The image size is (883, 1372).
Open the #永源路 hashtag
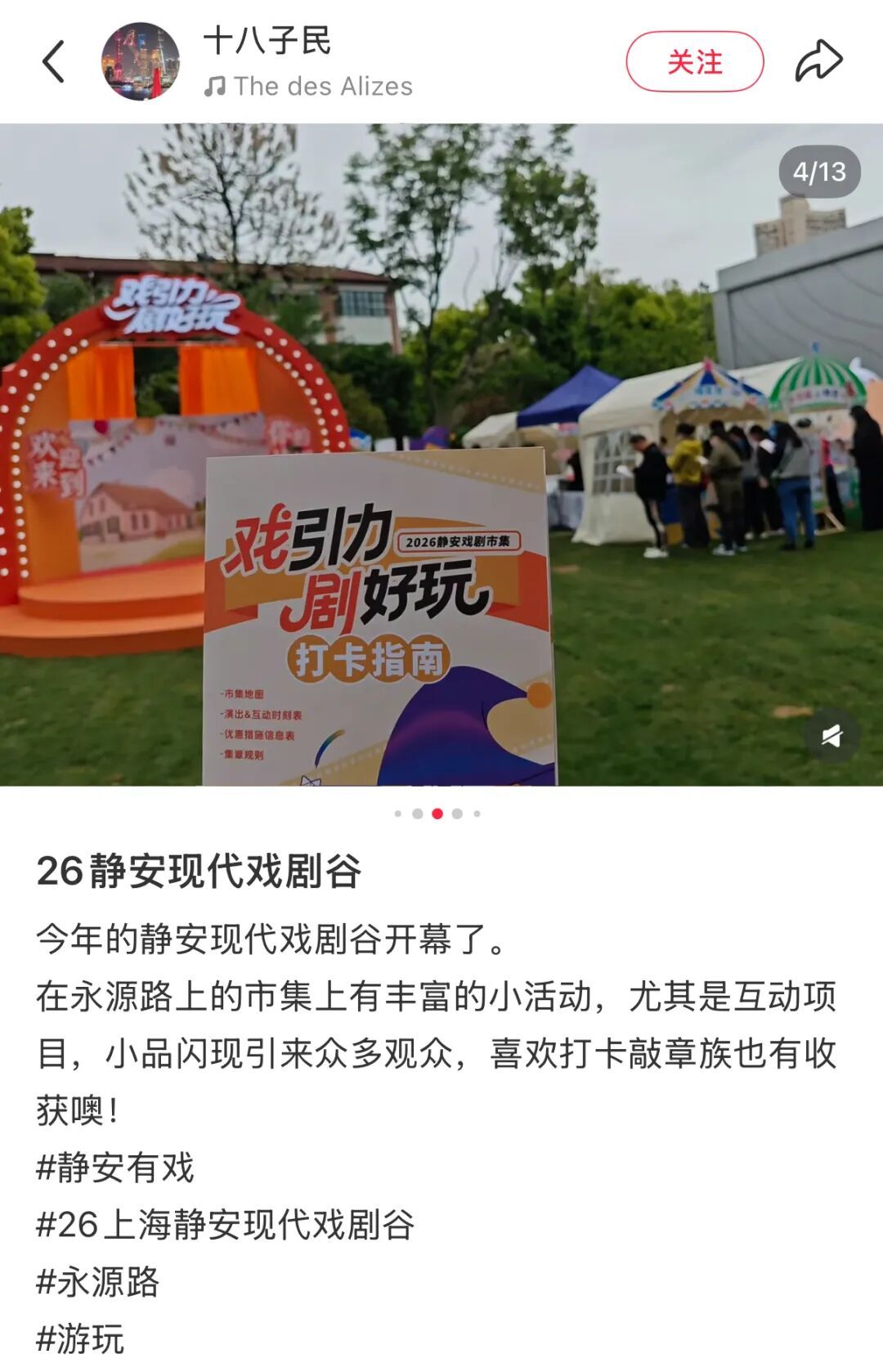tap(98, 1282)
